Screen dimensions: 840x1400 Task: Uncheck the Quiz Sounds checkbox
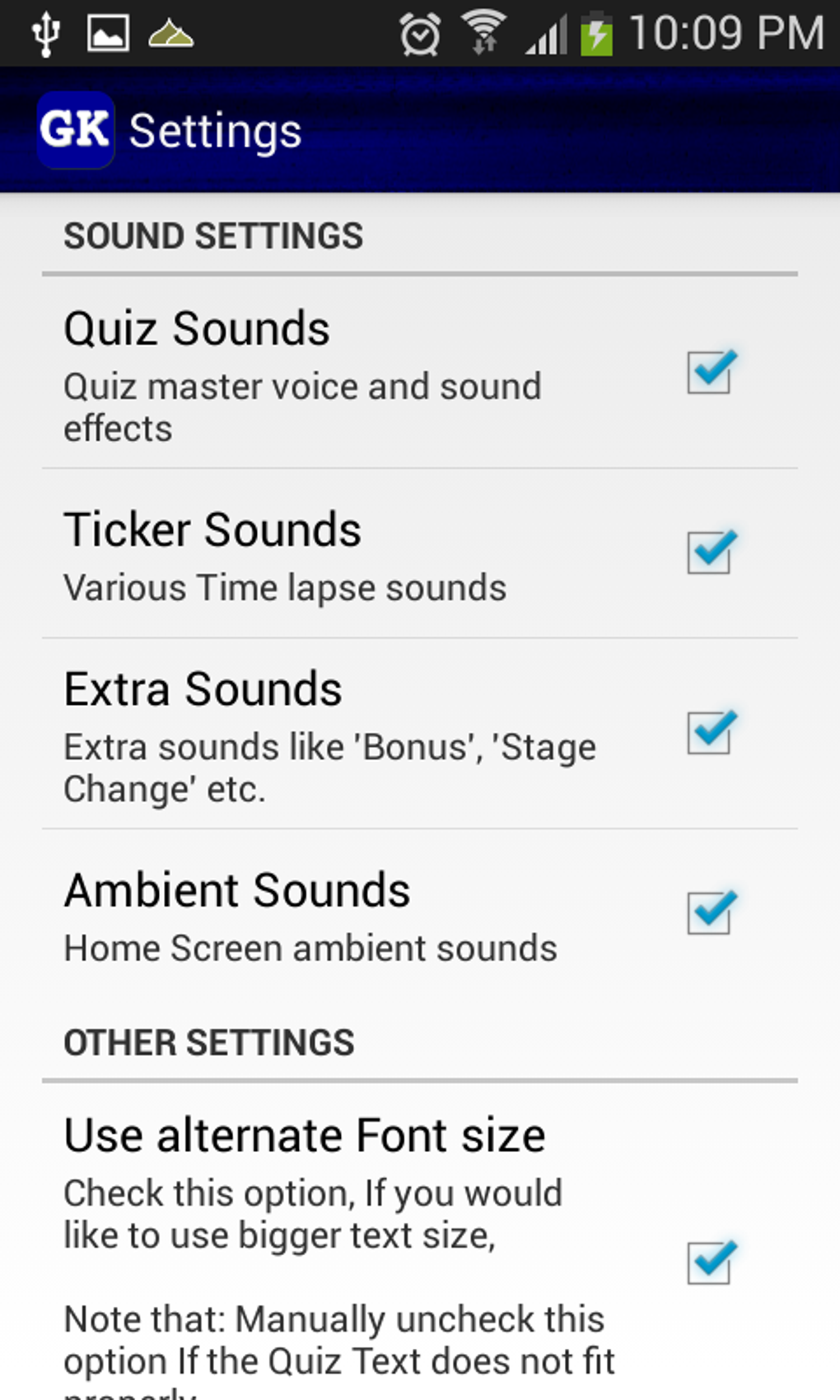coord(710,373)
